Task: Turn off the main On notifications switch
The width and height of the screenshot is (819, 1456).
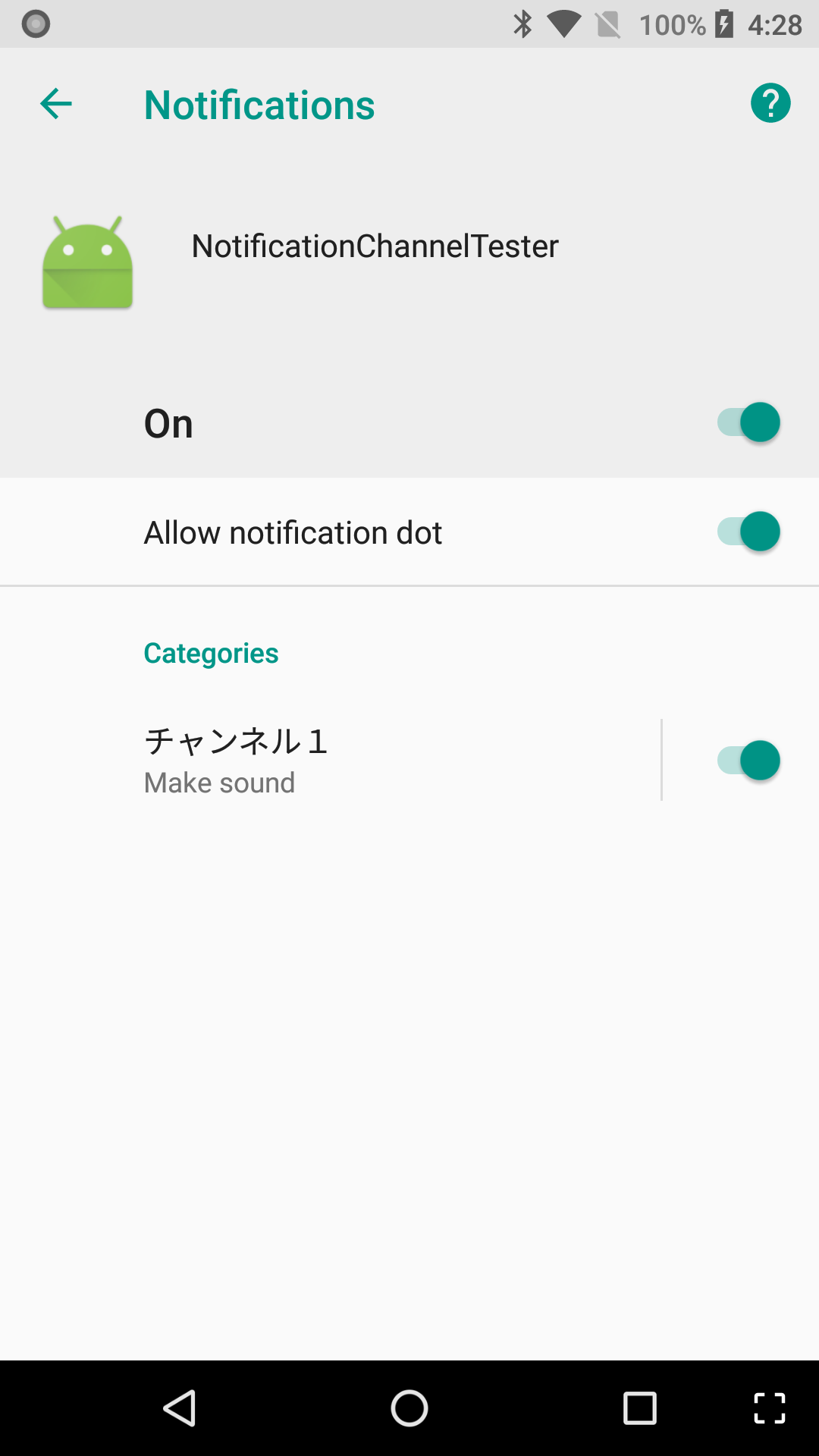Action: (x=749, y=422)
